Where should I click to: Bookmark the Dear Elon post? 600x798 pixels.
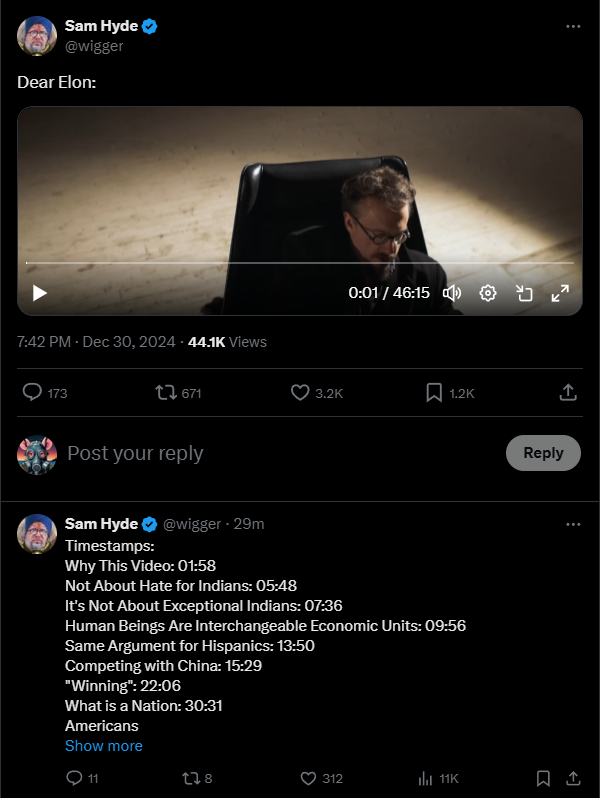point(450,393)
